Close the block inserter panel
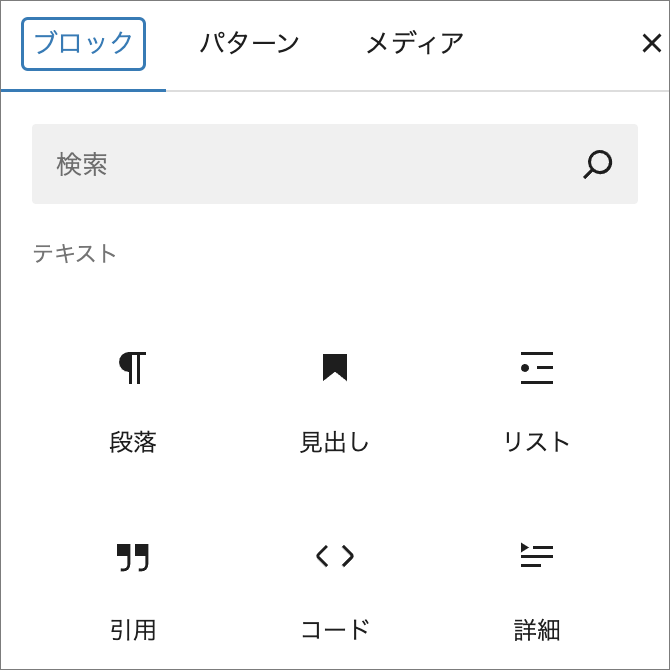 pos(650,44)
